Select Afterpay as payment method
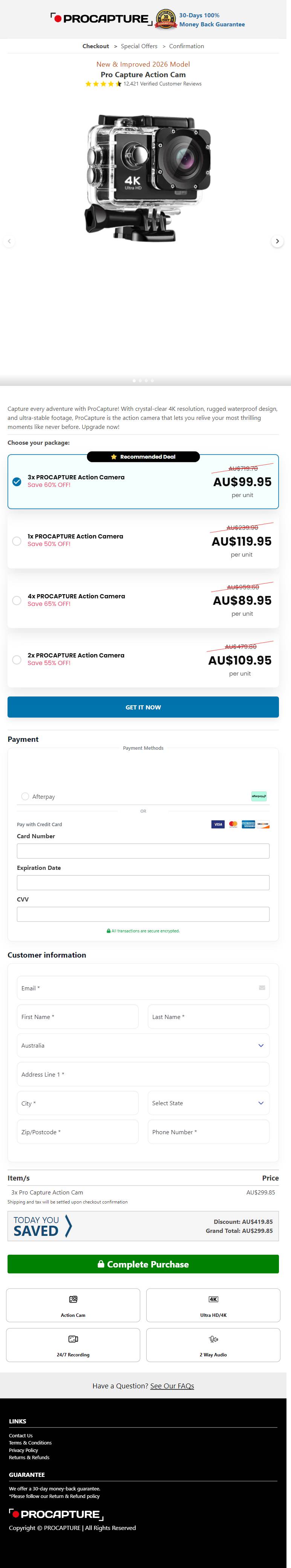Screen dimensions: 291x1568 26,796
